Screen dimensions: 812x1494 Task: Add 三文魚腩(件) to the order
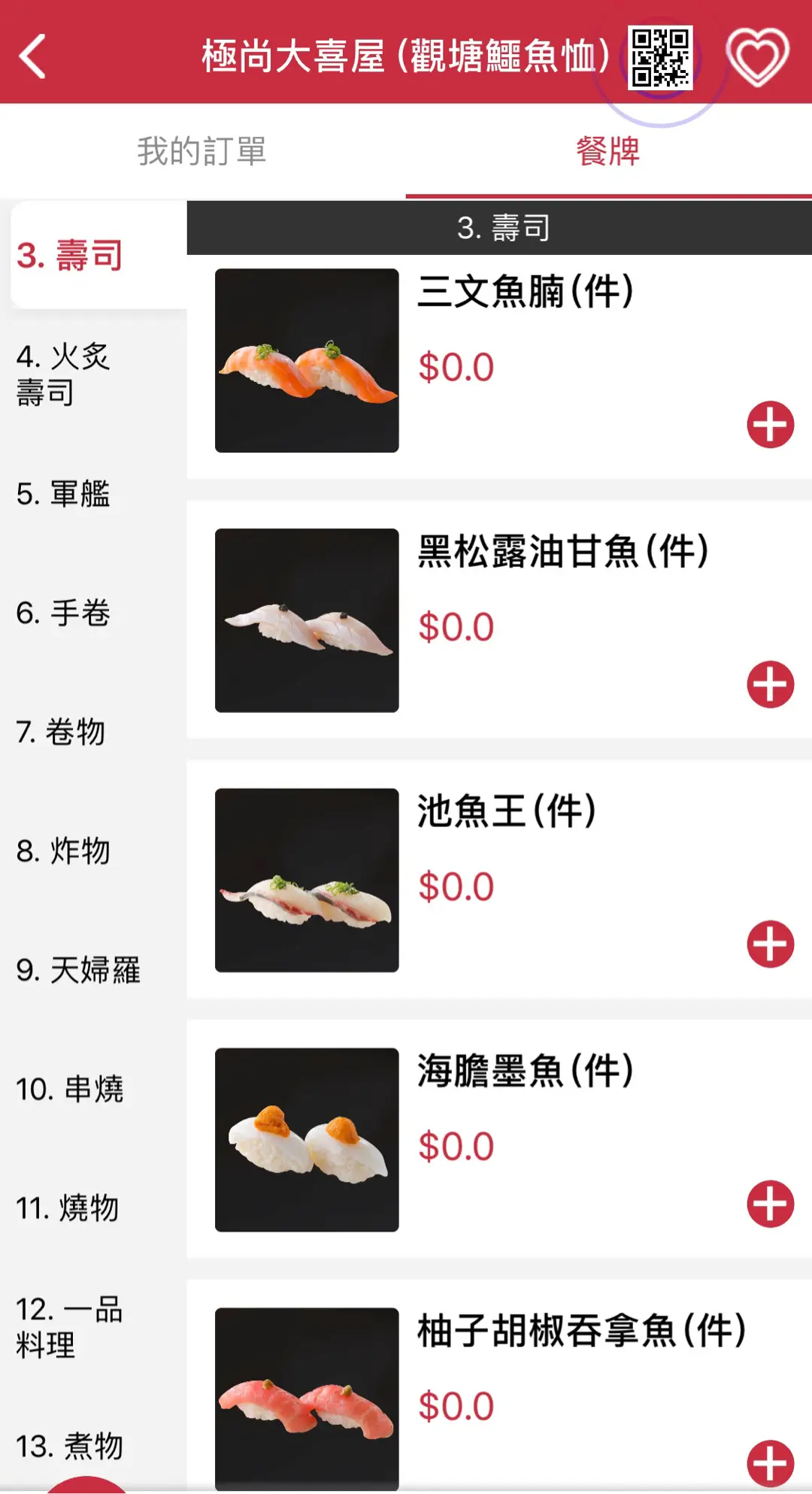coord(770,425)
